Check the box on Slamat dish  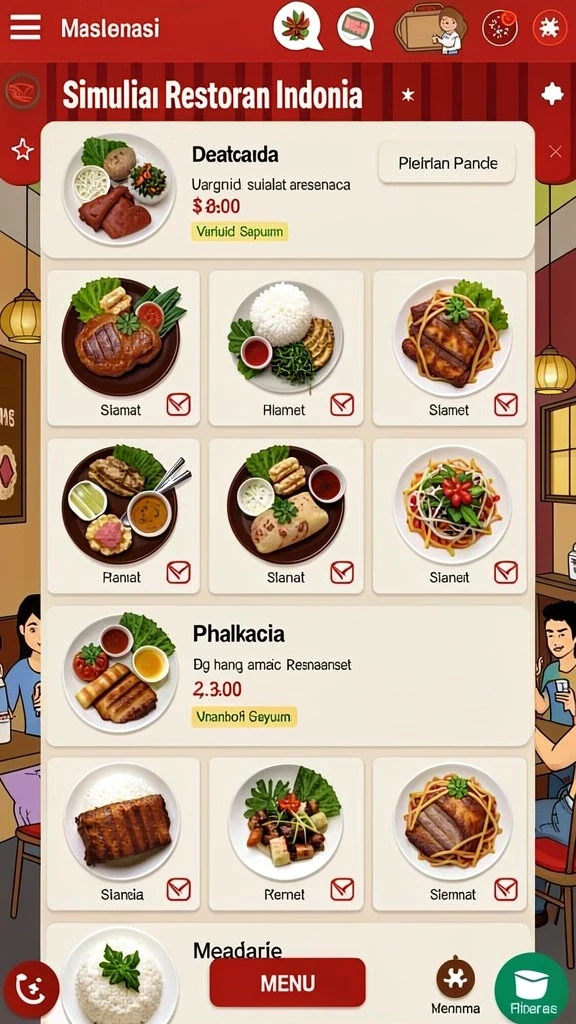pos(178,405)
